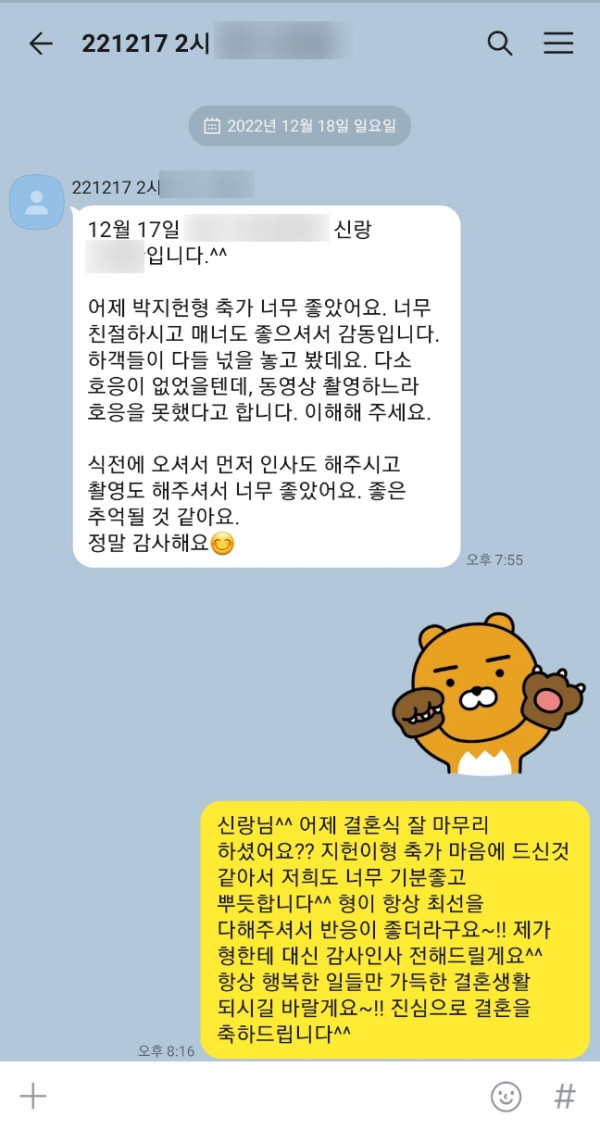This screenshot has height=1130, width=600.
Task: Search within this chat
Action: point(499,43)
